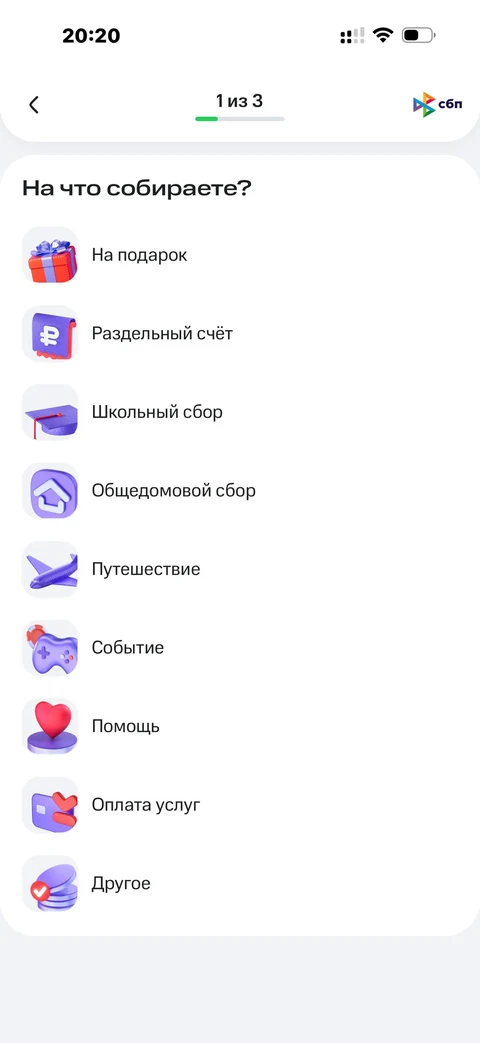
Task: Open the Общедомовой сбор option
Action: coord(240,491)
